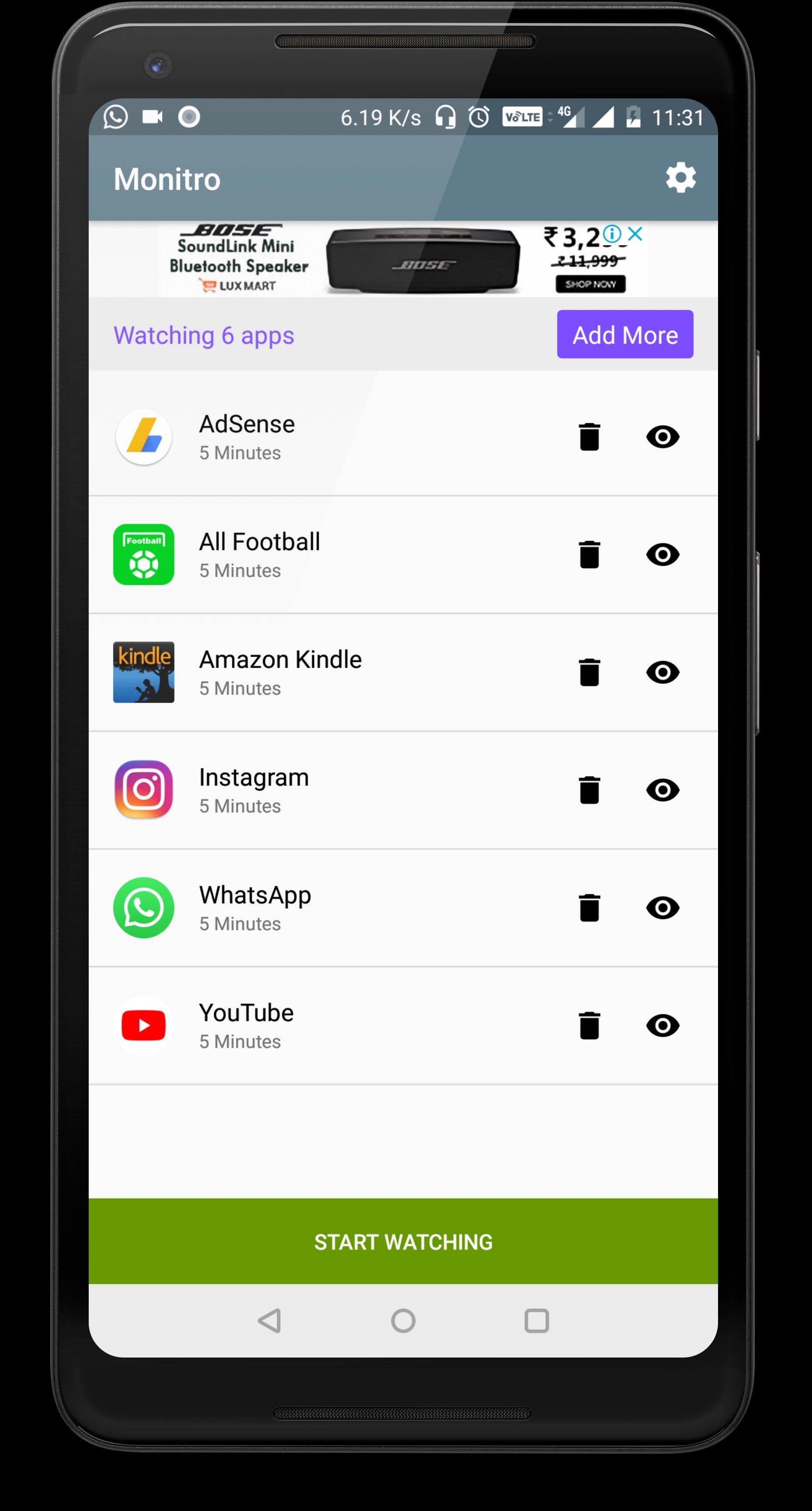
Task: Select the AdSense app icon
Action: click(x=143, y=437)
